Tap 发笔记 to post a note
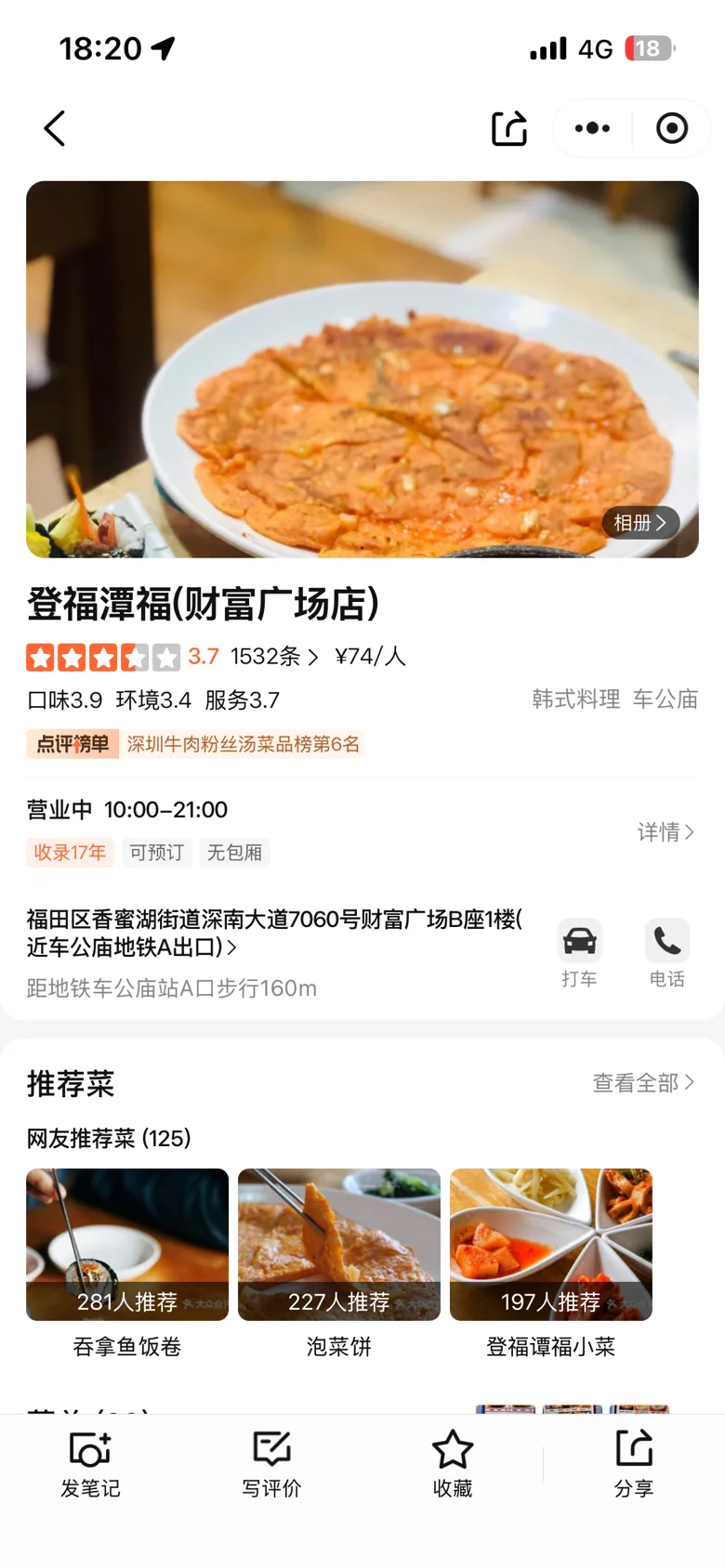The image size is (725, 1568). click(x=90, y=1464)
